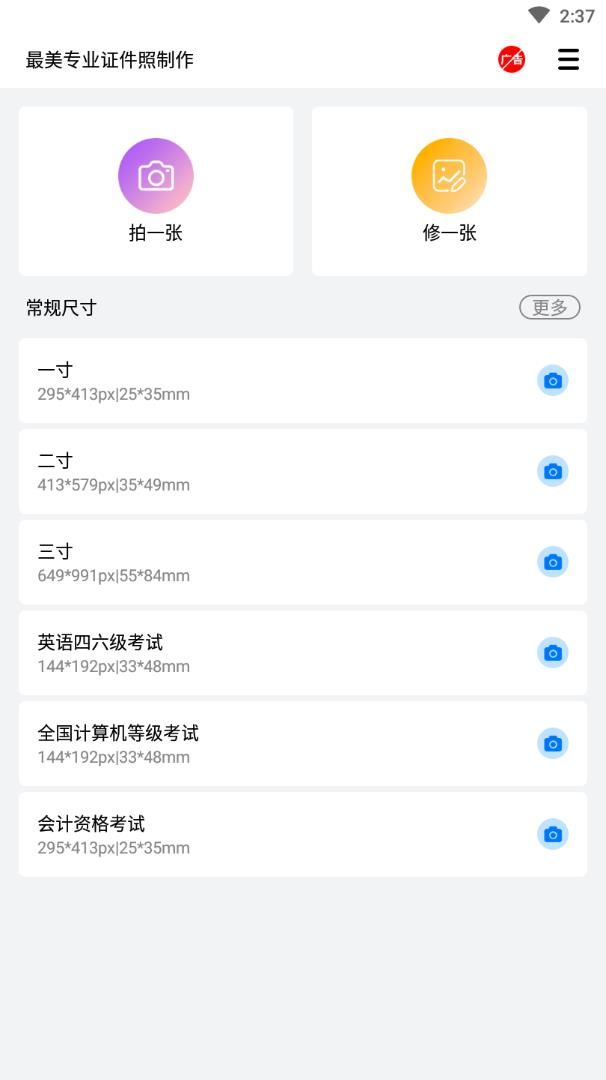Select the 三寸 size row
This screenshot has width=606, height=1080.
click(x=303, y=562)
